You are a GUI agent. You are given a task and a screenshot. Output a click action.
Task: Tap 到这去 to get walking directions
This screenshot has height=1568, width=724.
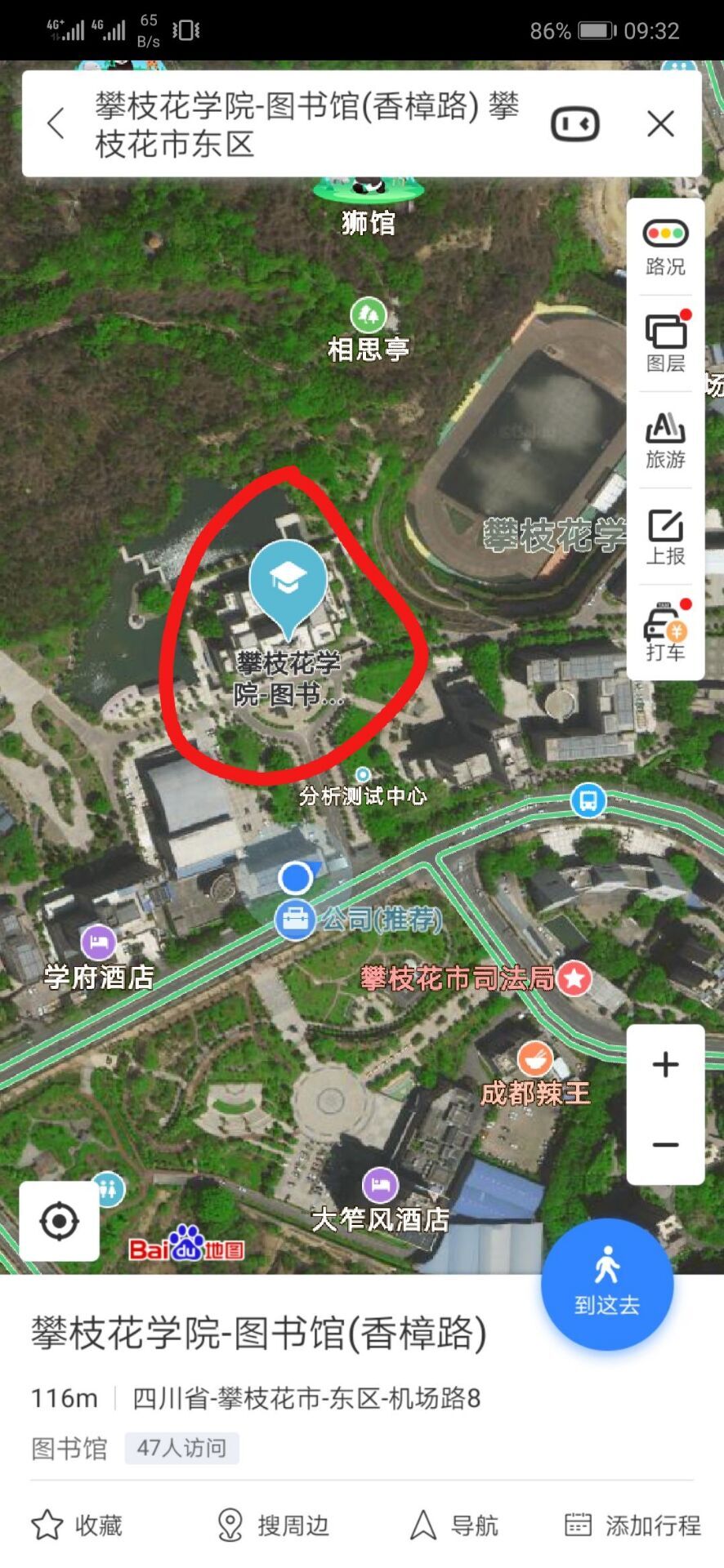click(606, 1284)
